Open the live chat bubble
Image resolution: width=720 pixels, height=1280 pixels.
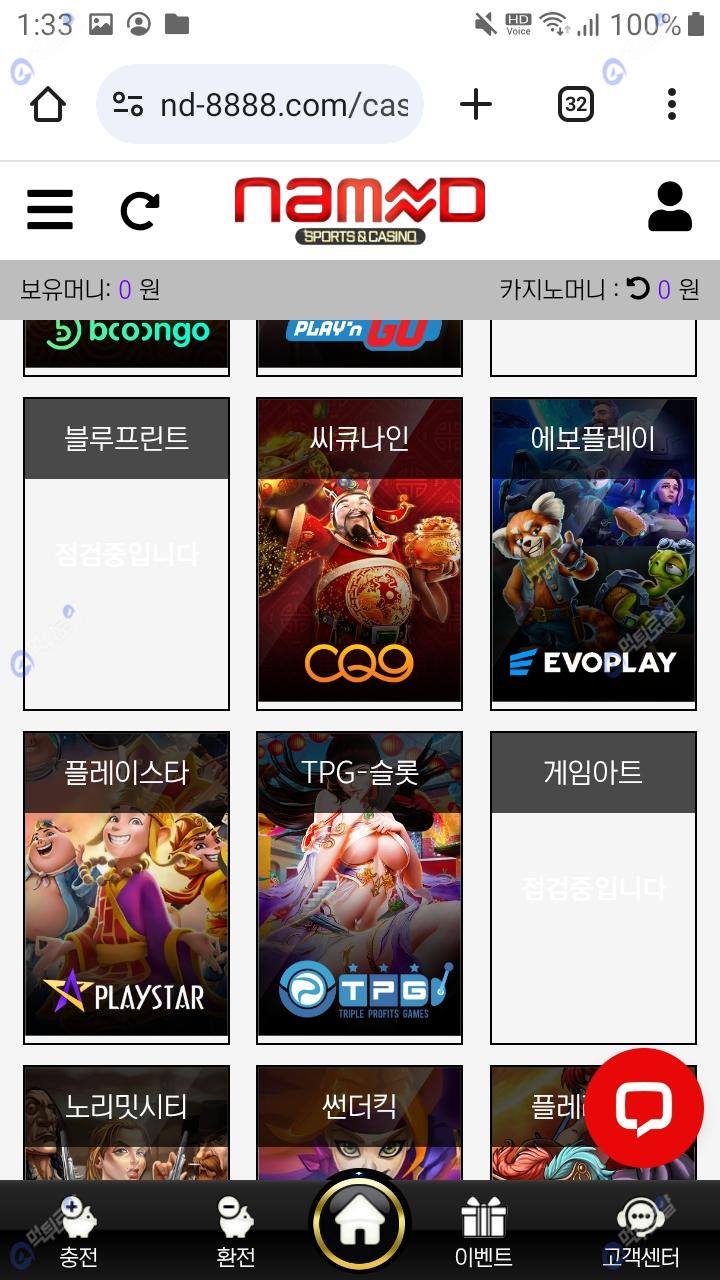(643, 1107)
